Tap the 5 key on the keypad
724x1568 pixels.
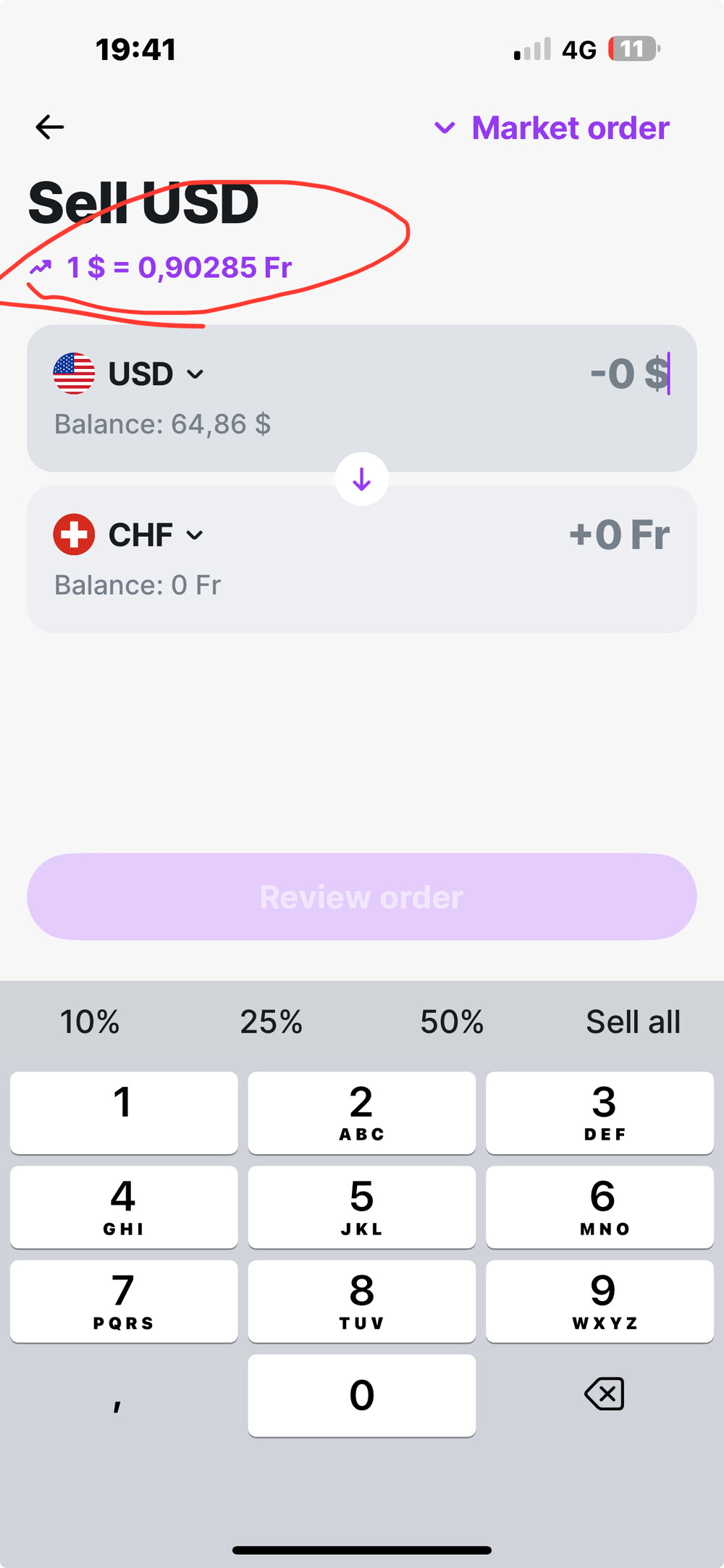click(362, 1207)
